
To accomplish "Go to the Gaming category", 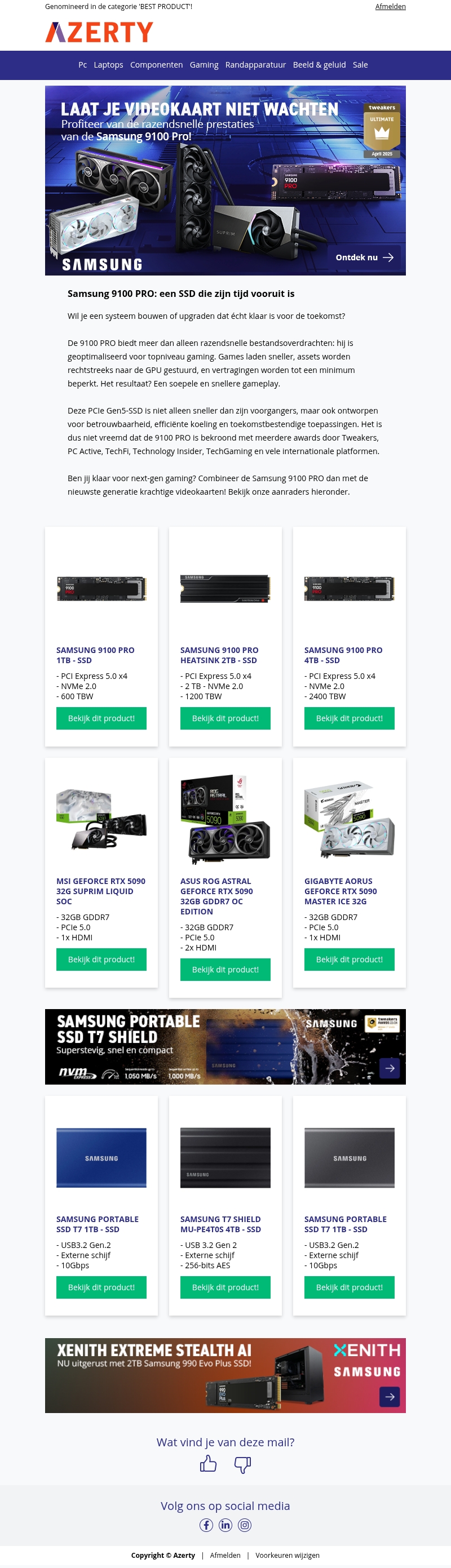I will [204, 65].
